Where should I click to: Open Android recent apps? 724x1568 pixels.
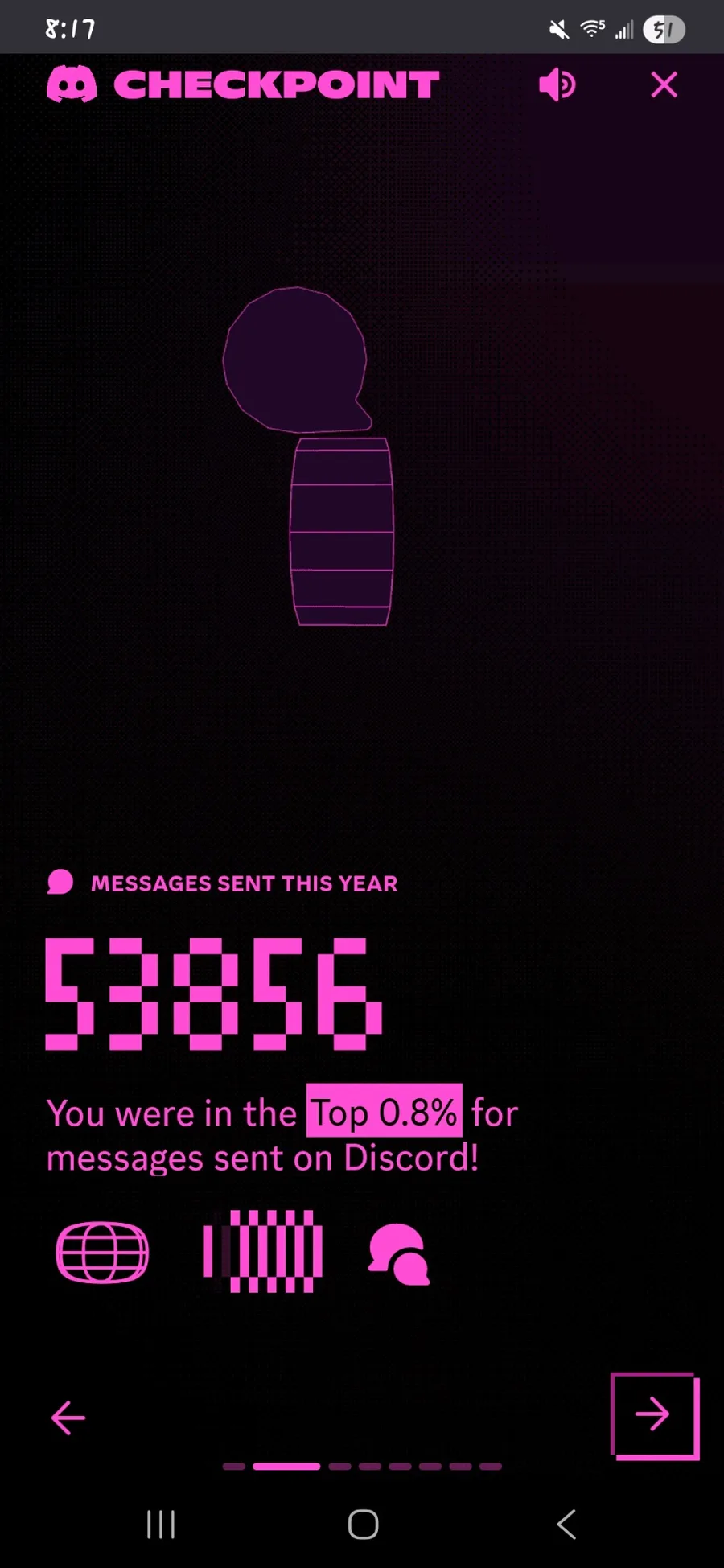pyautogui.click(x=161, y=1524)
